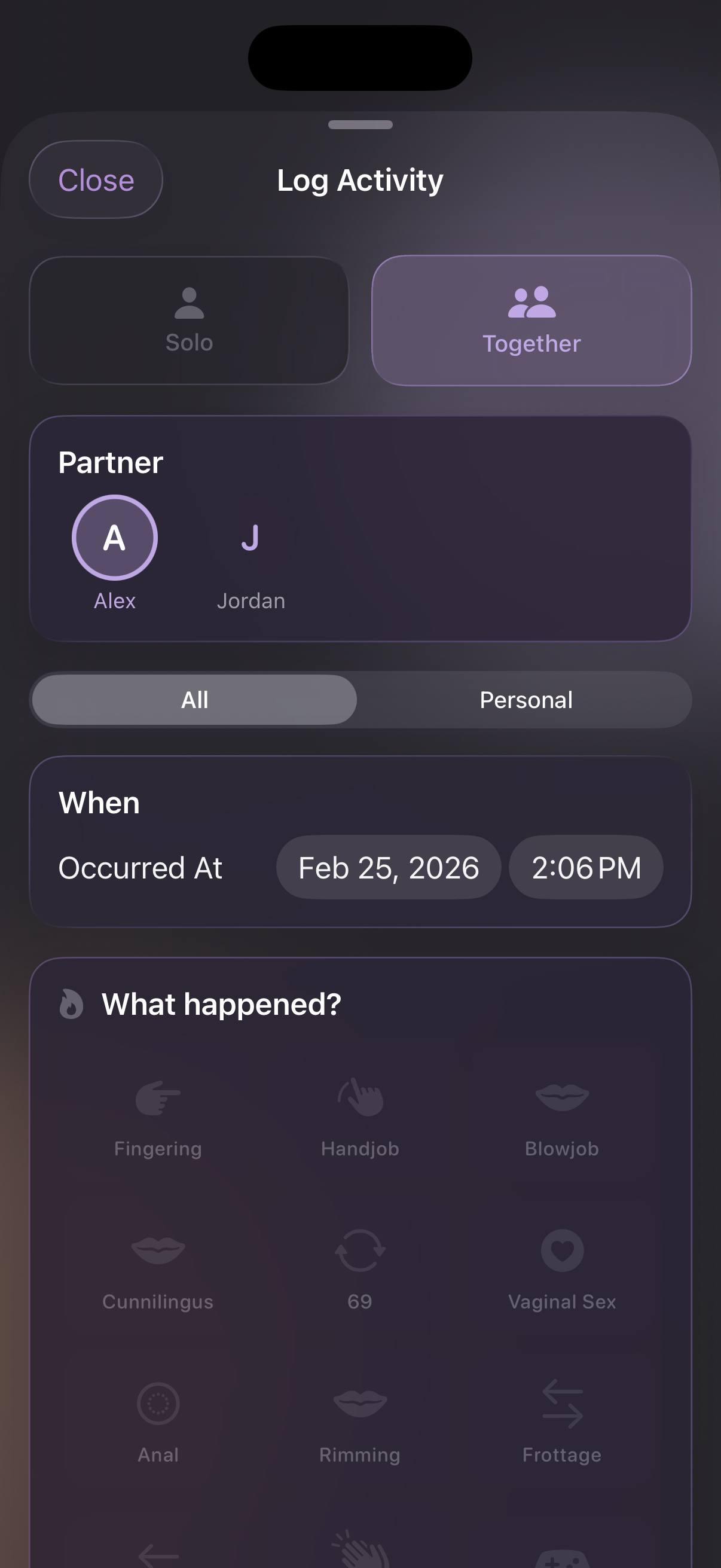Select the 69 activity
The image size is (721, 1568).
(360, 1270)
